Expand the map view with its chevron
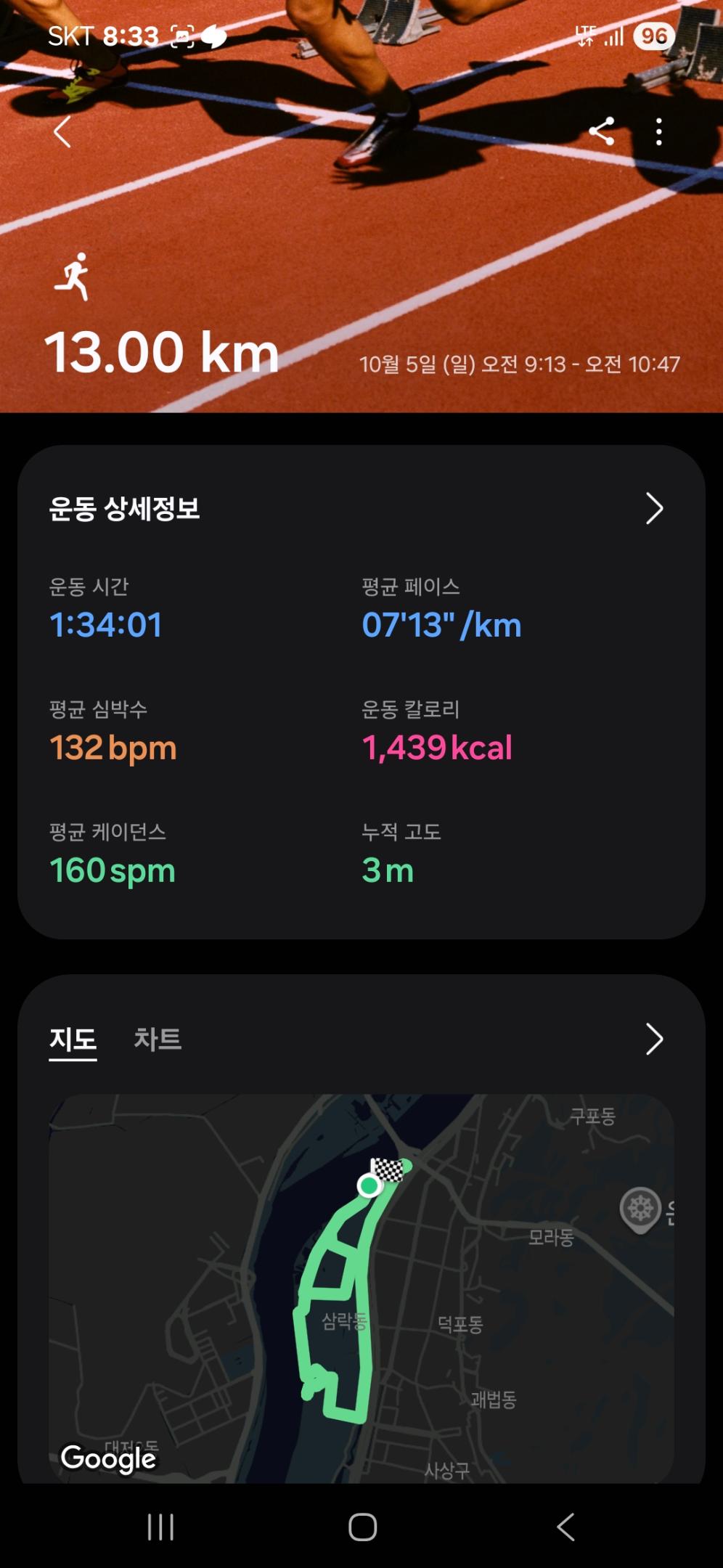 [x=654, y=1039]
